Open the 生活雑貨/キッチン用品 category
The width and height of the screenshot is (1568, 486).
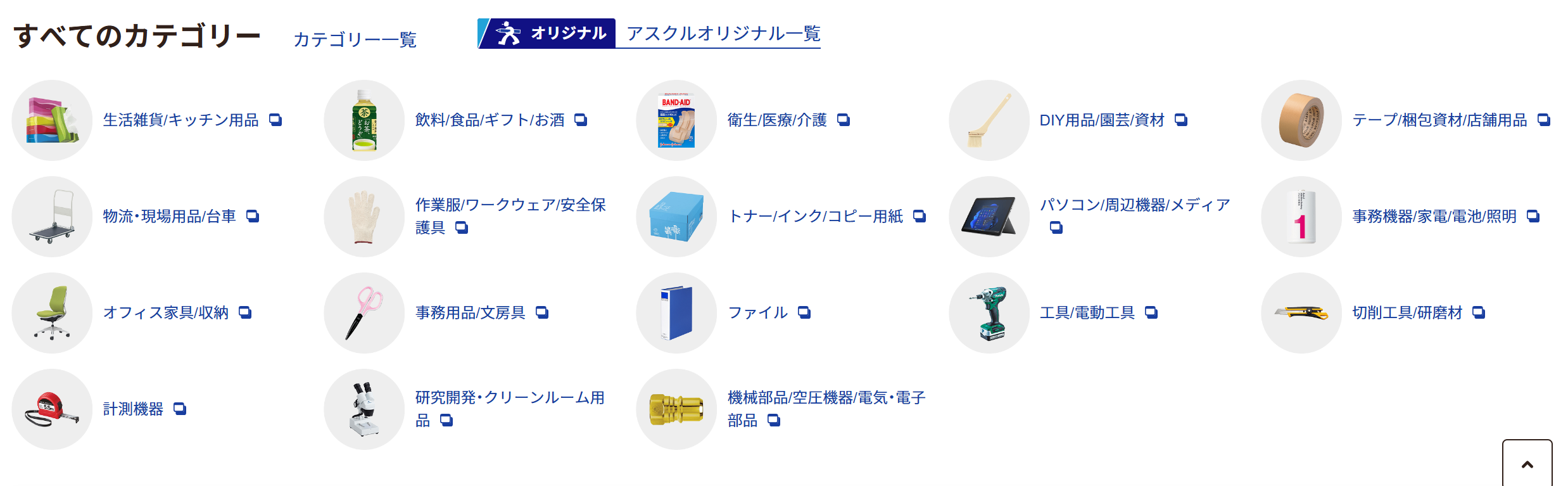pos(181,120)
